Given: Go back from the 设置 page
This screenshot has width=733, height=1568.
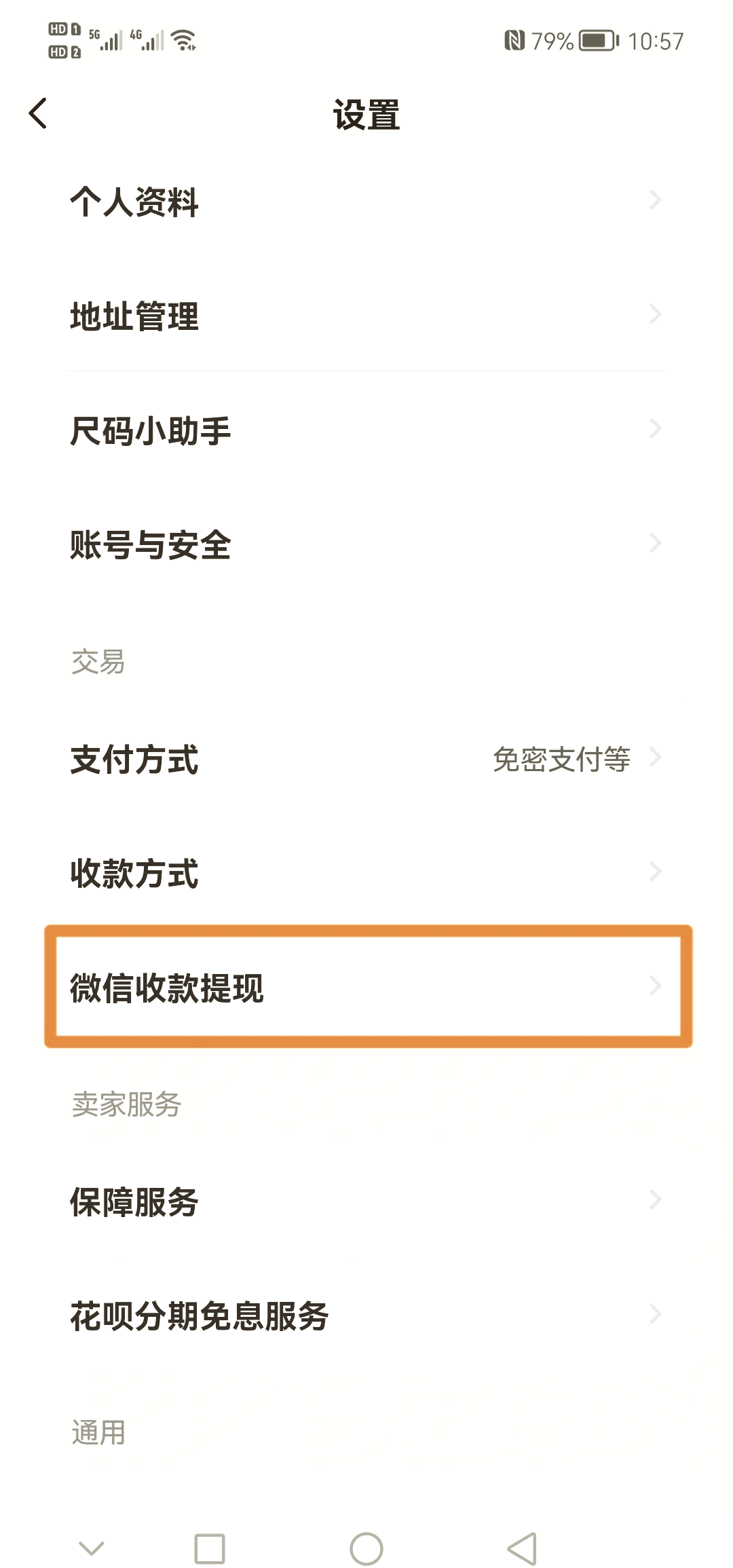Looking at the screenshot, I should [39, 113].
